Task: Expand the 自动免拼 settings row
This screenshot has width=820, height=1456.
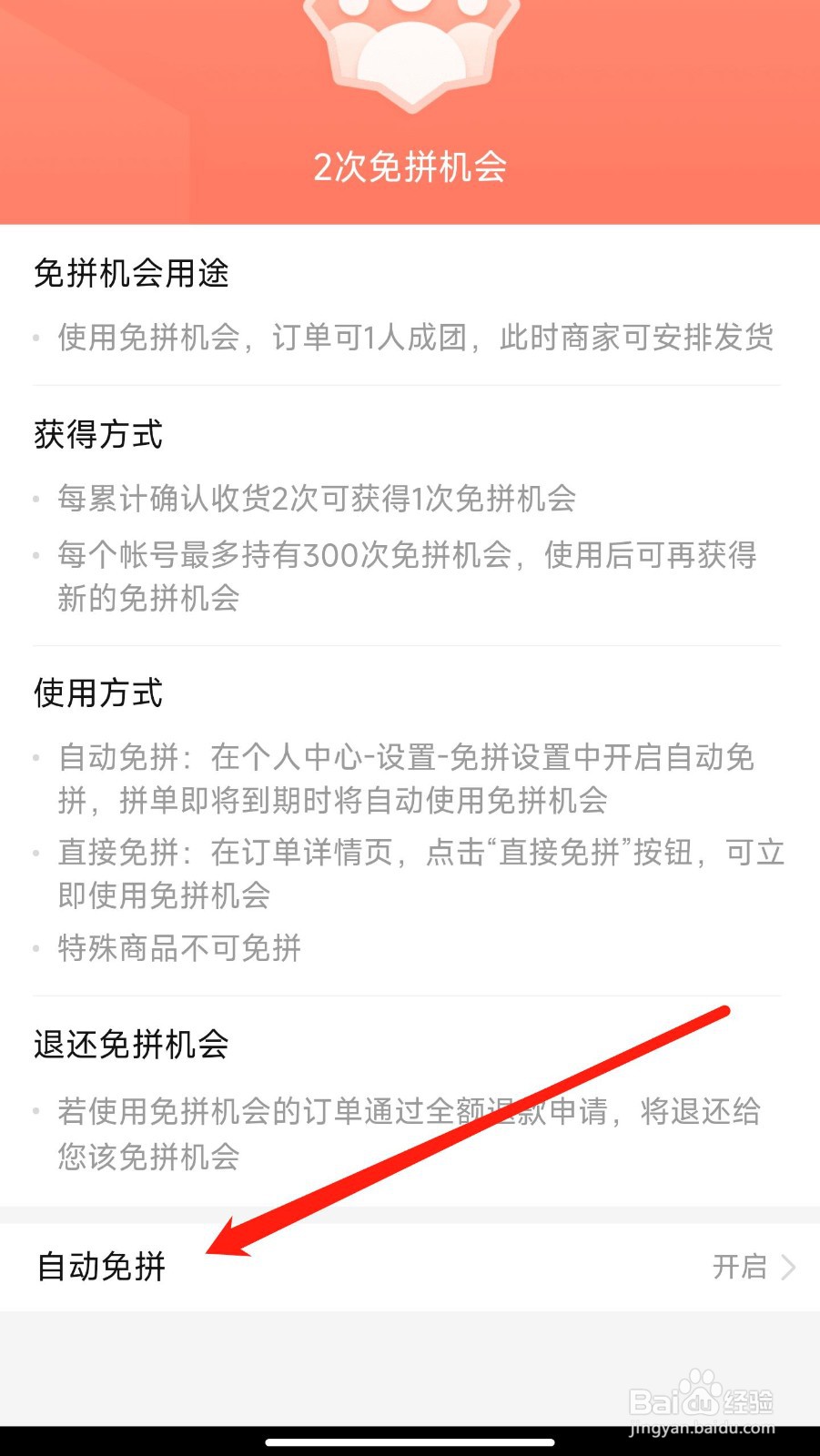Action: [410, 1268]
